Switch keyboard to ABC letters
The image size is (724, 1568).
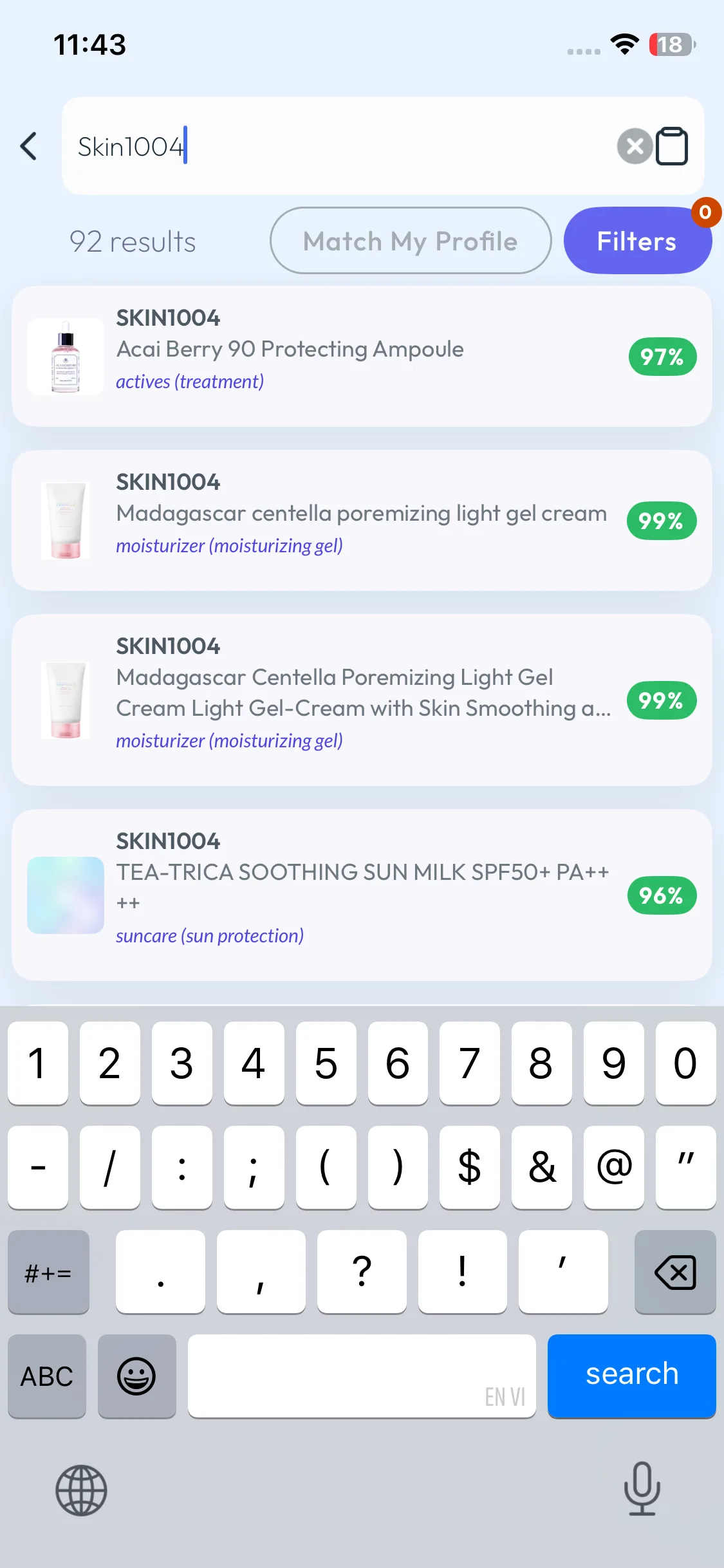pos(47,1376)
